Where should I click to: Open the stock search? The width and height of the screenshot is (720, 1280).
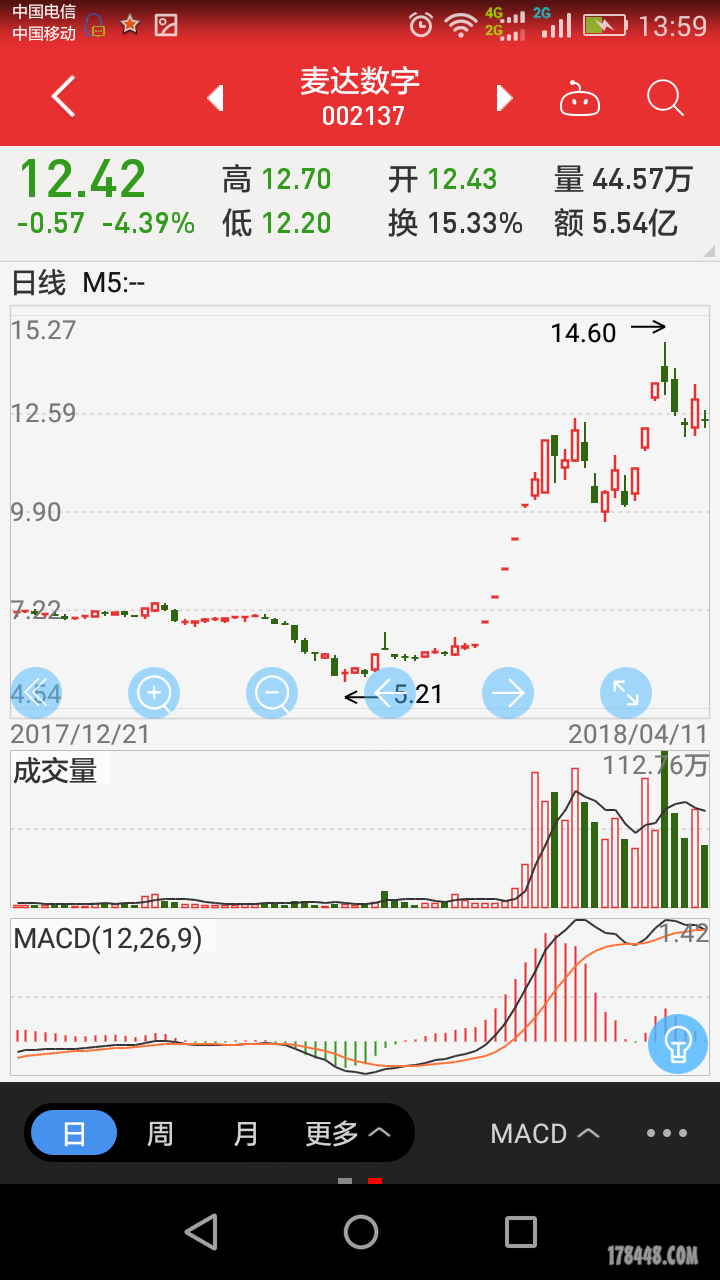[x=665, y=98]
